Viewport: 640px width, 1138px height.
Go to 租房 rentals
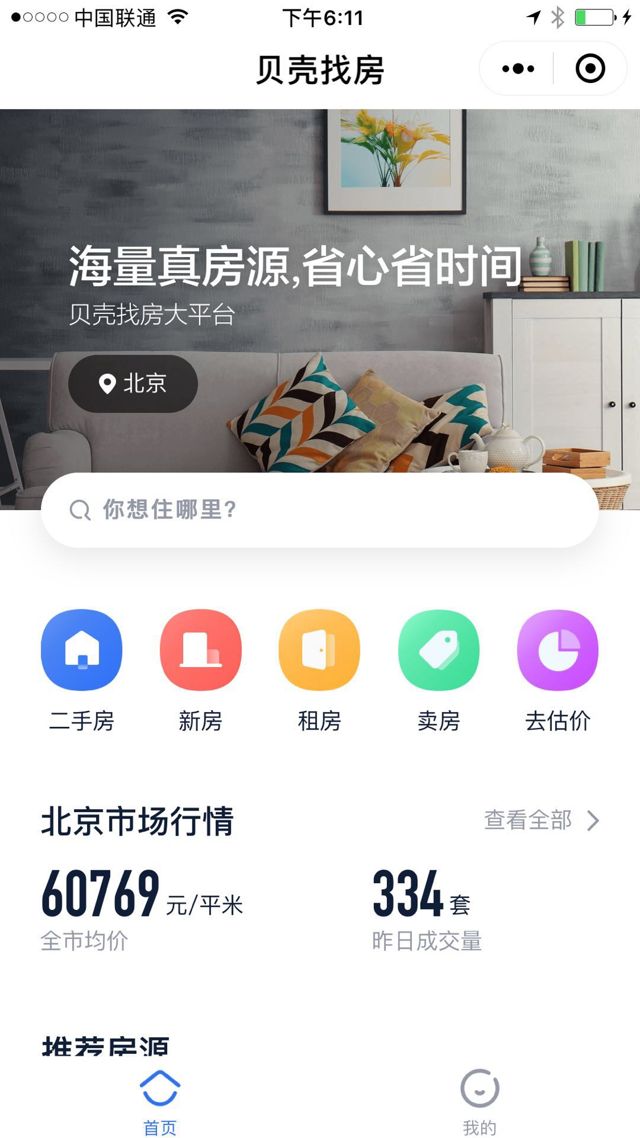(319, 651)
